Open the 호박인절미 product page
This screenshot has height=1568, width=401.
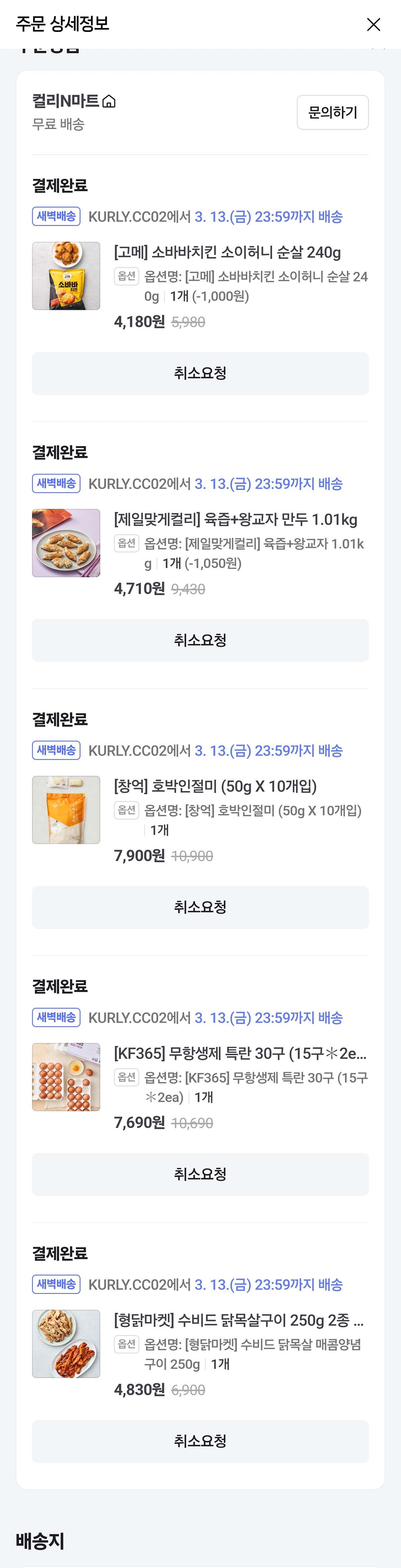pyautogui.click(x=215, y=787)
